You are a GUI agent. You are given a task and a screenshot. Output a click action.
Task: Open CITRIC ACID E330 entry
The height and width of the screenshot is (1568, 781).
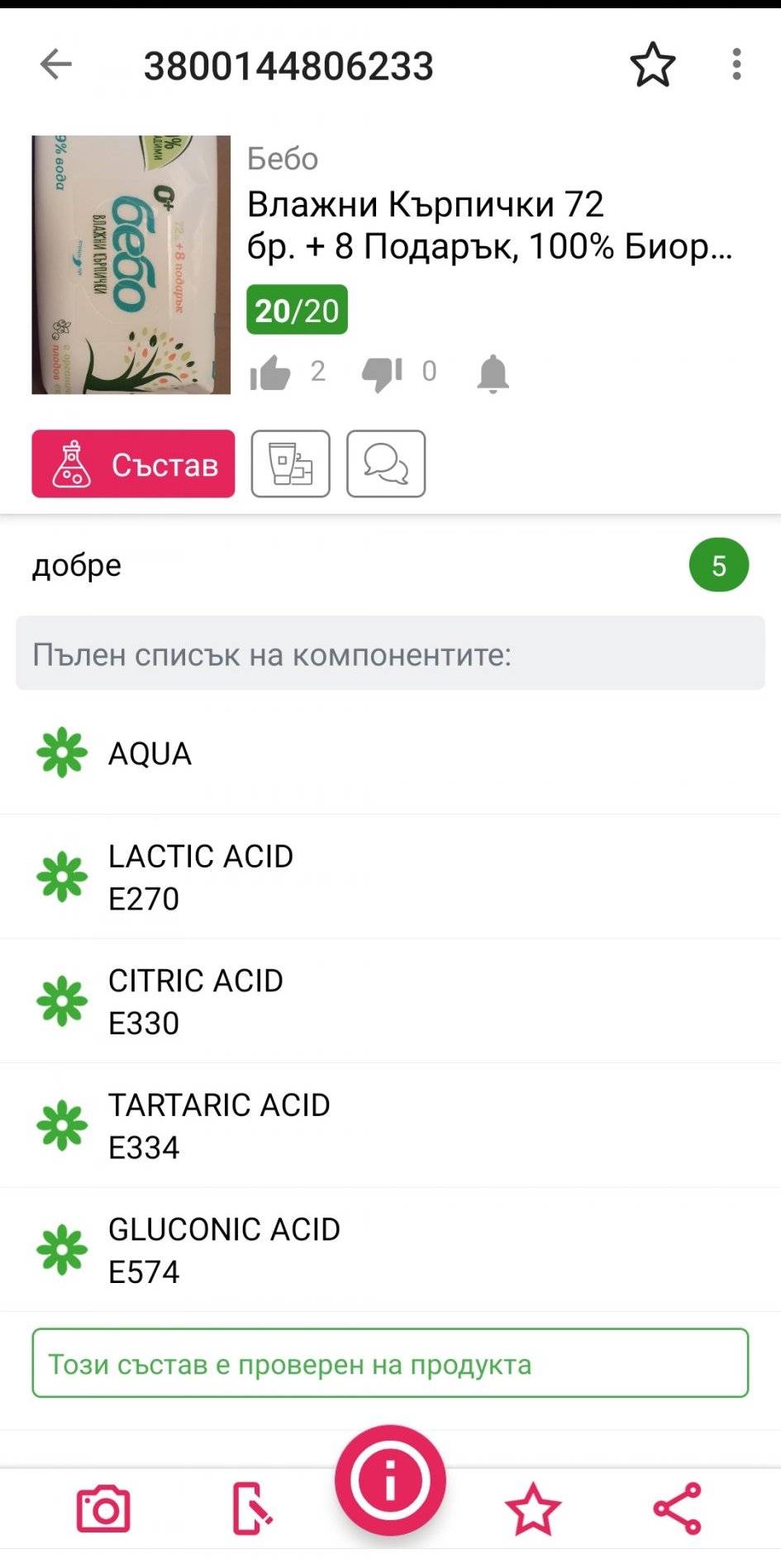pos(195,1001)
